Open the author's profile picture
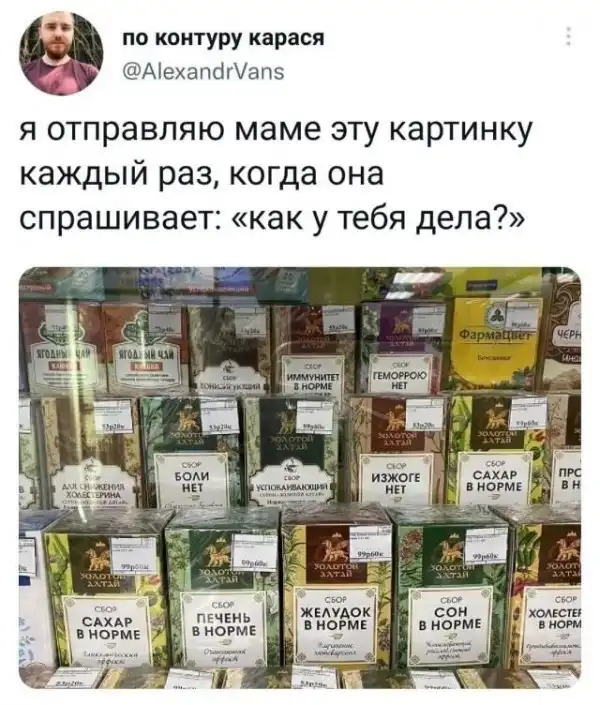600x705 pixels. coord(61,53)
